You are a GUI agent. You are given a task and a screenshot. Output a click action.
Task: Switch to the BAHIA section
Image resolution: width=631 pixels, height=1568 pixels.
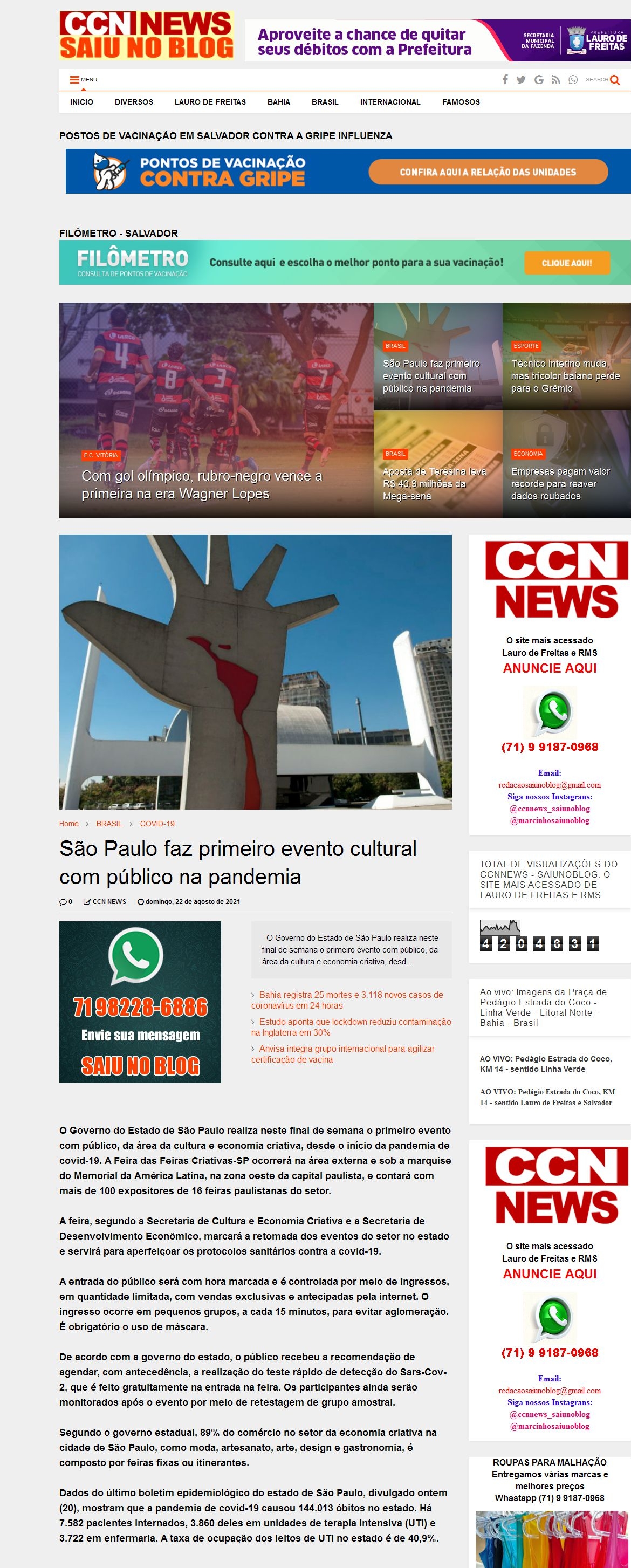(x=279, y=102)
